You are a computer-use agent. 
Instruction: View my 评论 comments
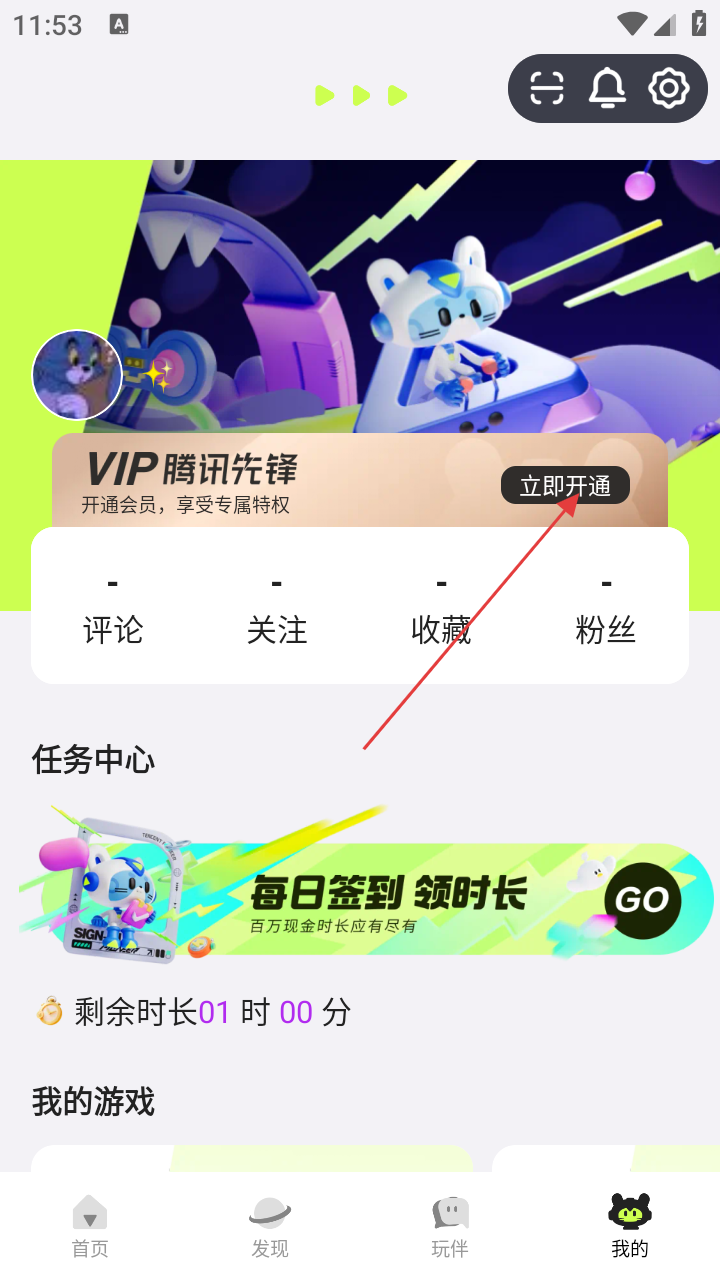coord(113,610)
